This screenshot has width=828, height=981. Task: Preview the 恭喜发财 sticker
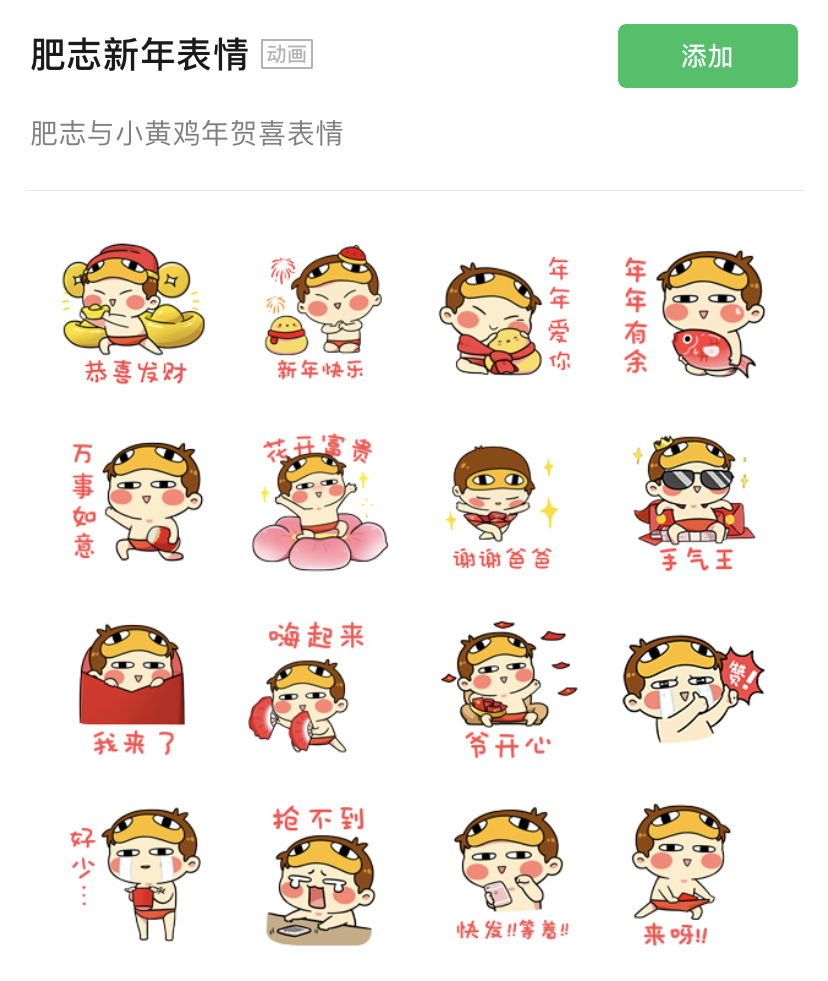click(x=134, y=314)
